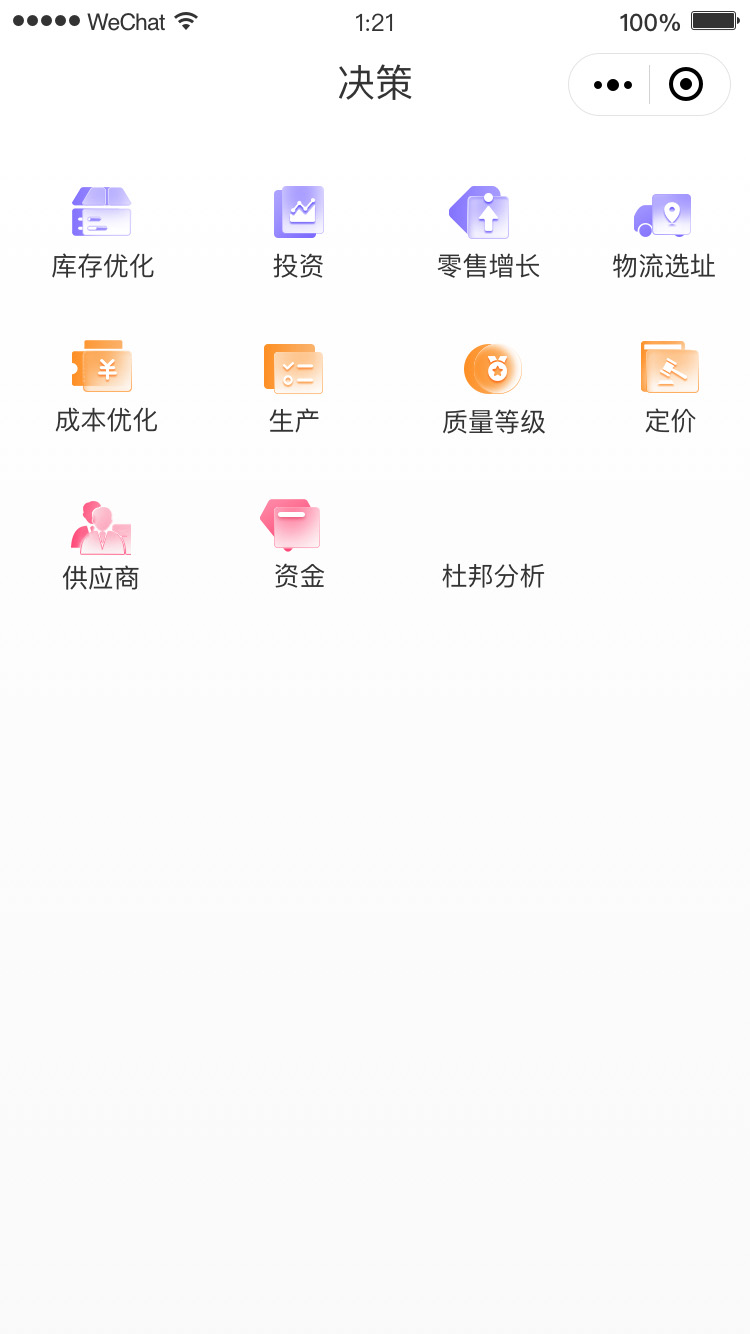This screenshot has height=1334, width=750.
Task: Open 物流选址 logistics site selection
Action: tap(664, 232)
